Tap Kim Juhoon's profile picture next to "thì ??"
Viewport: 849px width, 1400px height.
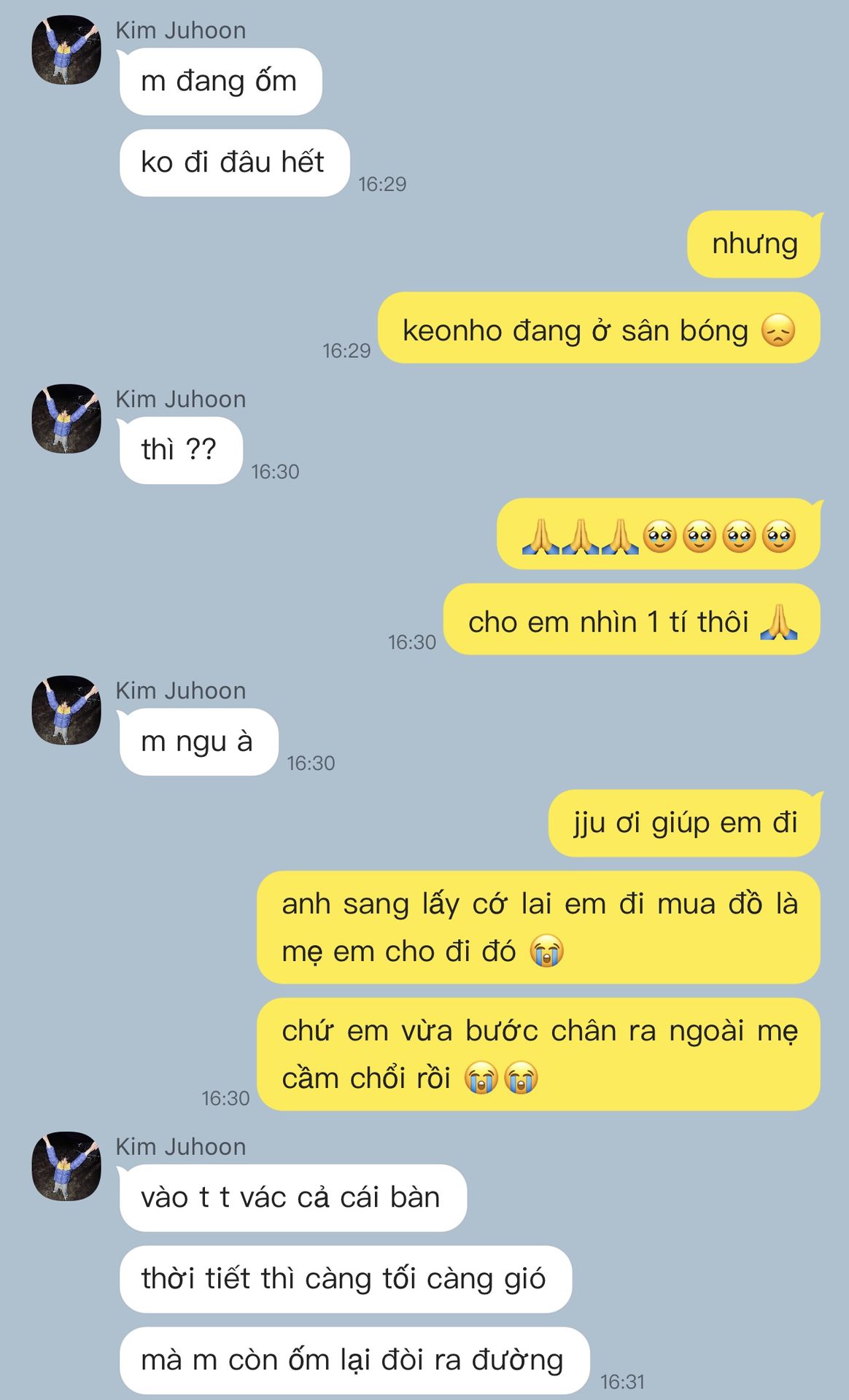click(x=66, y=419)
